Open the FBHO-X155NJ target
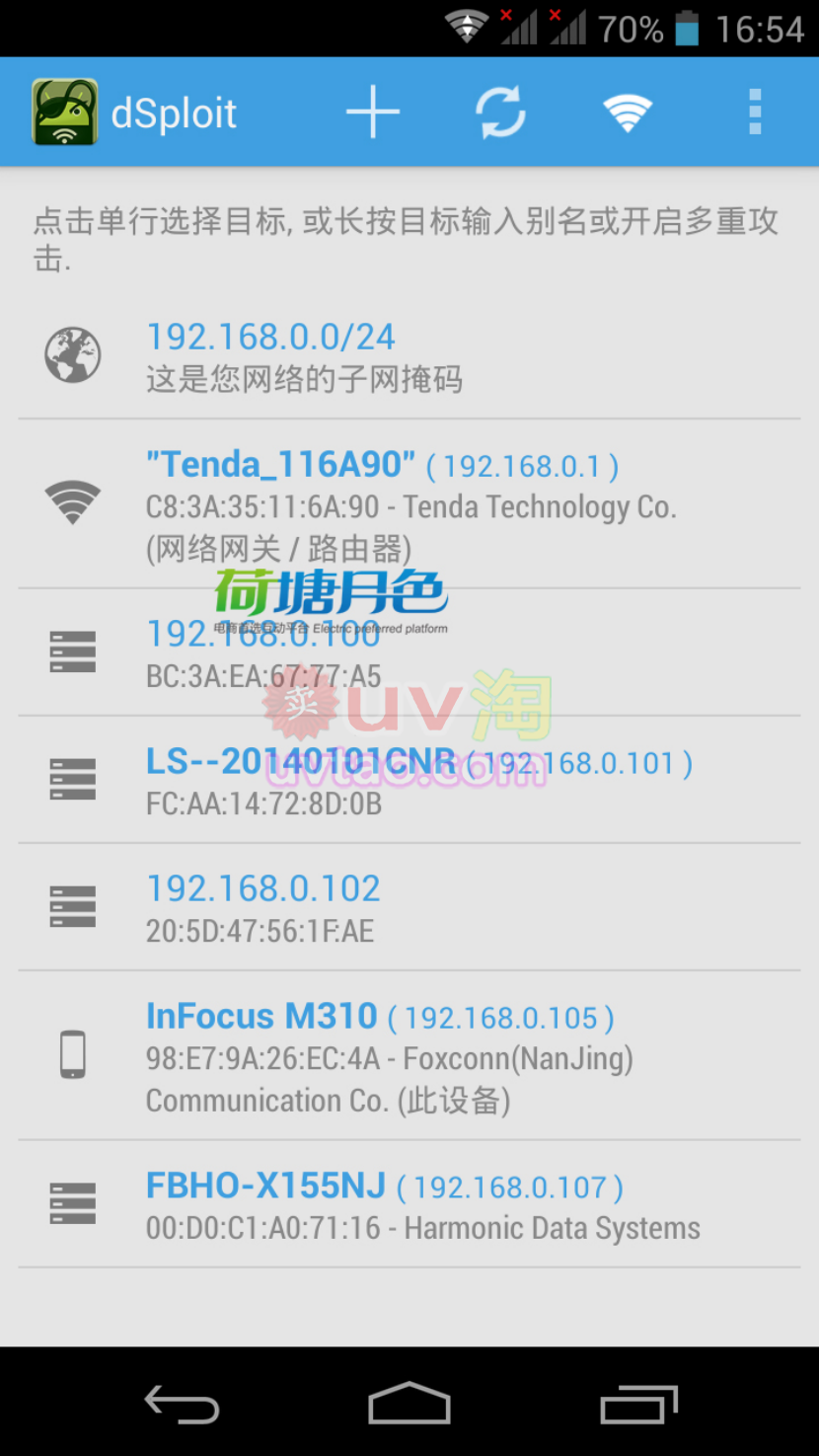 tap(409, 1204)
